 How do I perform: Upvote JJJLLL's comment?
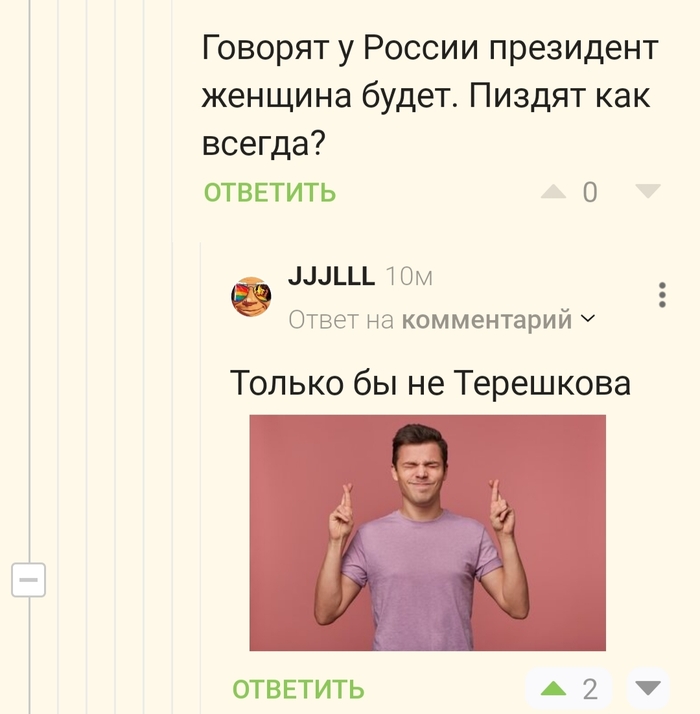click(552, 688)
